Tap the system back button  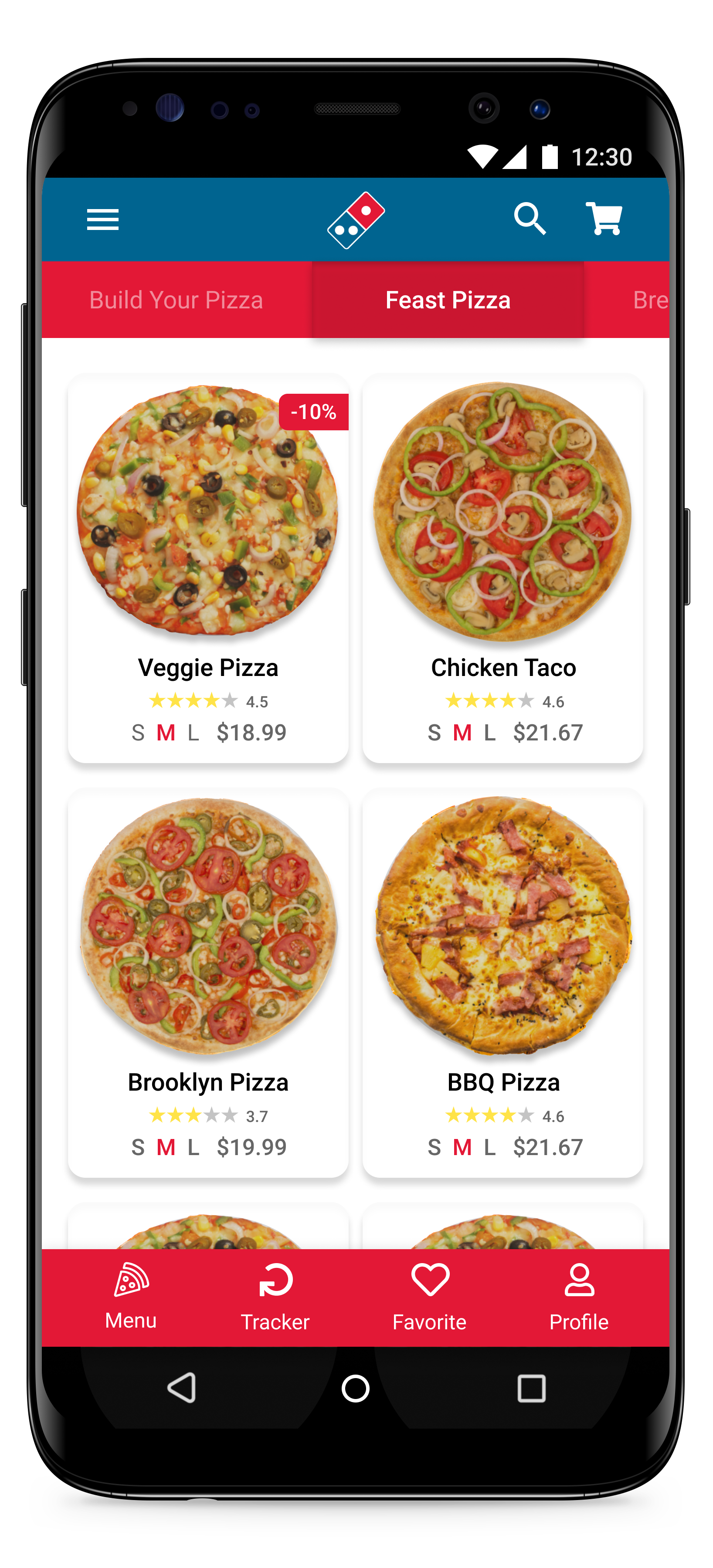click(181, 1389)
